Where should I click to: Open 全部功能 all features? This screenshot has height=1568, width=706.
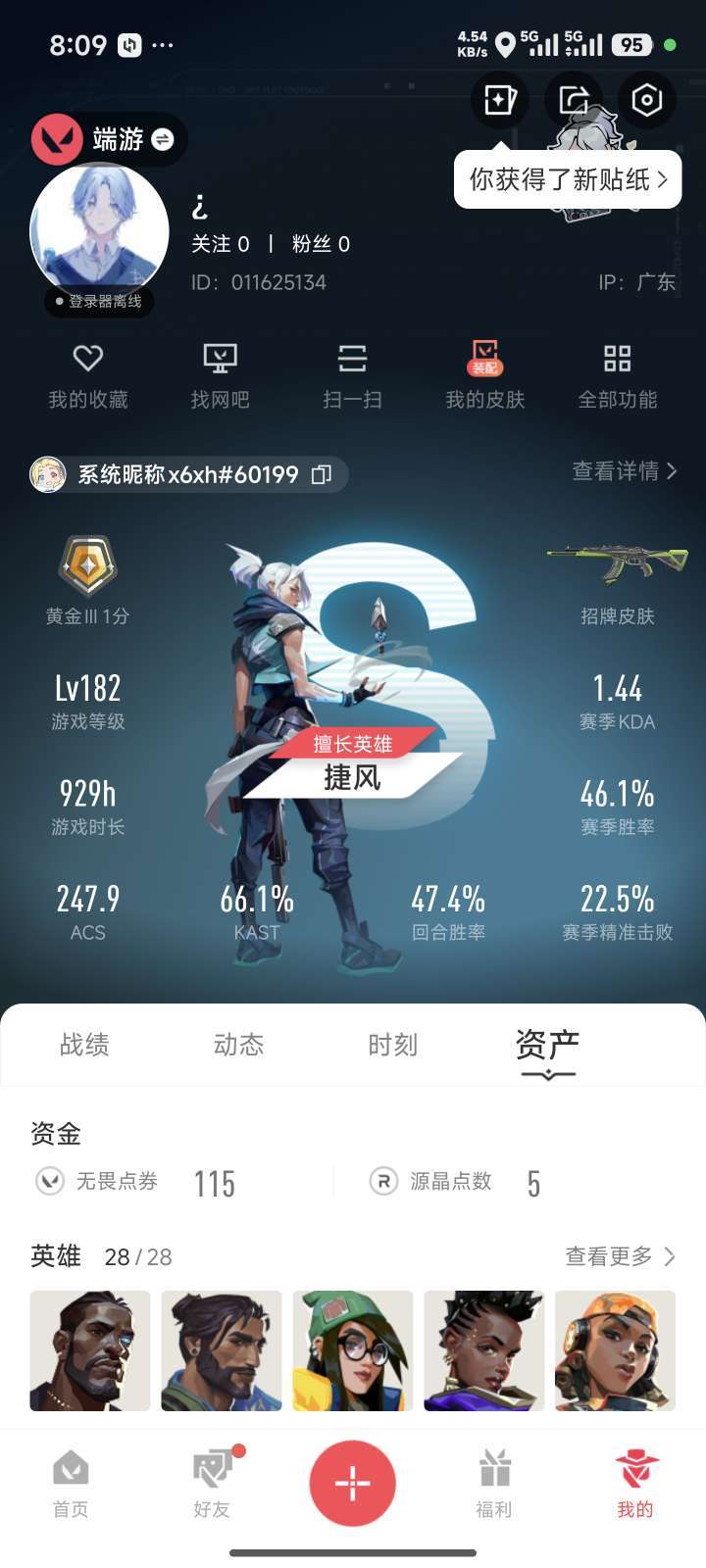(617, 376)
